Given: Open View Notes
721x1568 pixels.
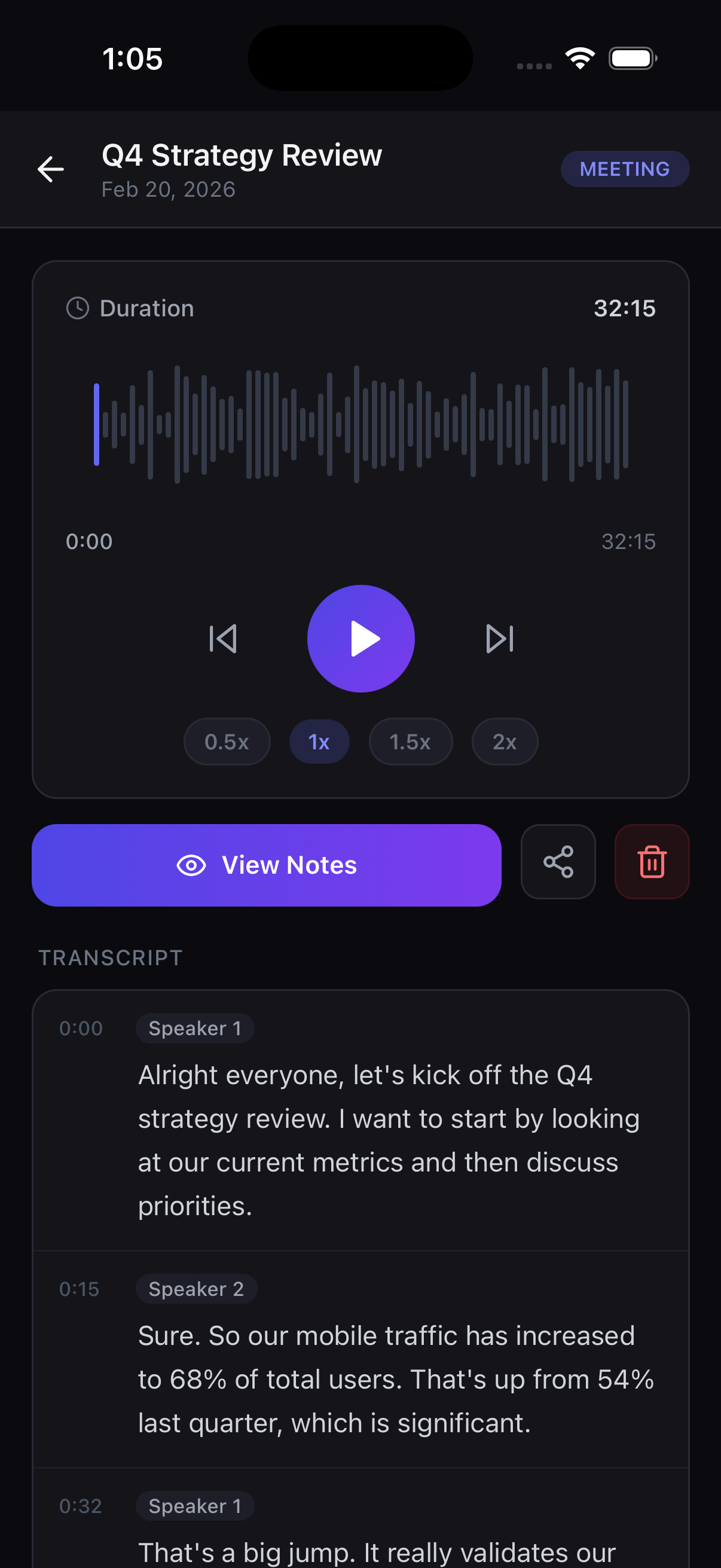Looking at the screenshot, I should [x=267, y=864].
